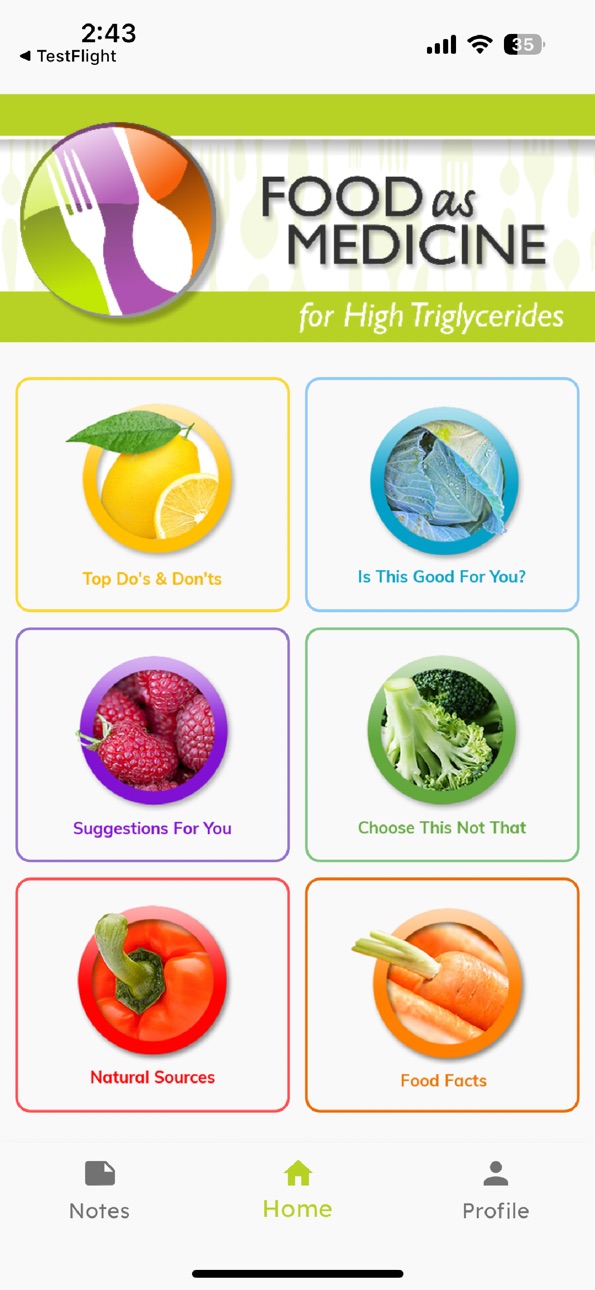This screenshot has width=595, height=1290.
Task: View the Natural Sources card
Action: tap(152, 995)
